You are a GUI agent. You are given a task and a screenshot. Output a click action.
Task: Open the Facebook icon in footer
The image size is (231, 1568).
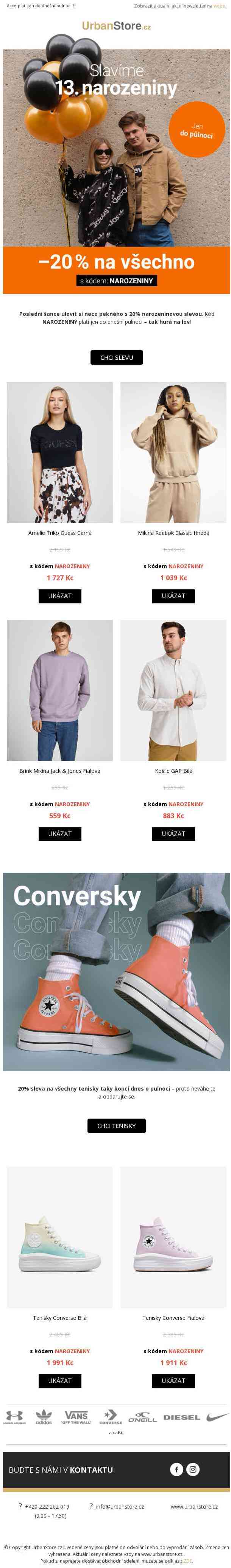coord(177,1469)
